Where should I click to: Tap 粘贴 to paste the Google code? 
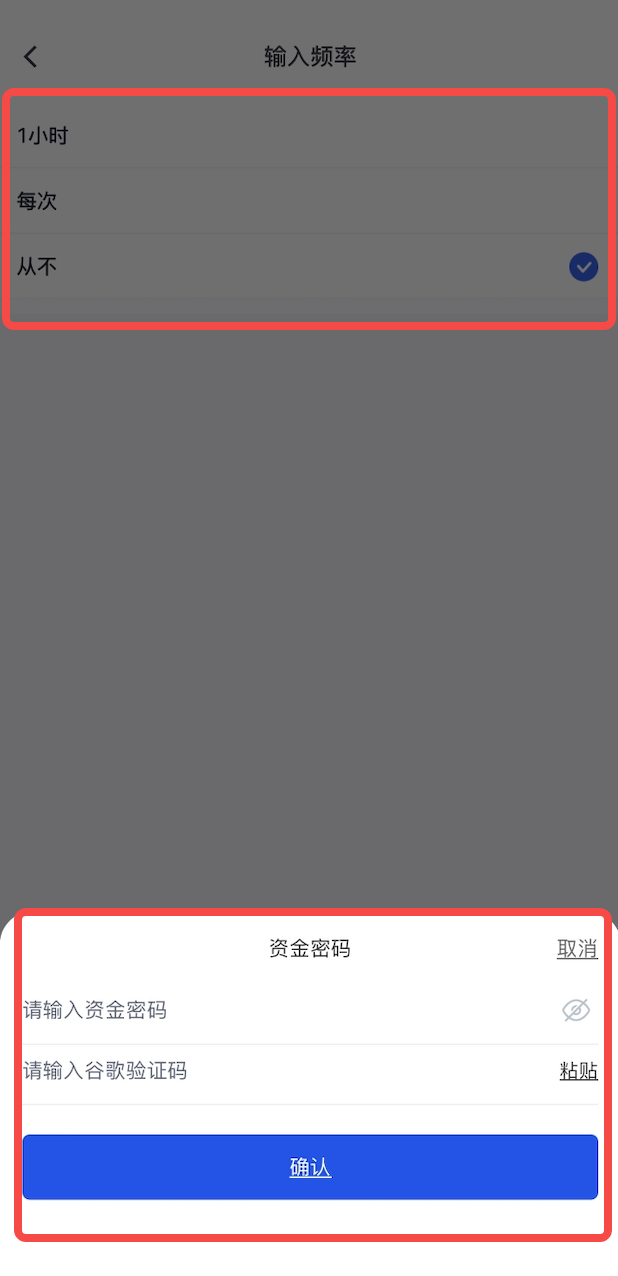click(578, 1072)
